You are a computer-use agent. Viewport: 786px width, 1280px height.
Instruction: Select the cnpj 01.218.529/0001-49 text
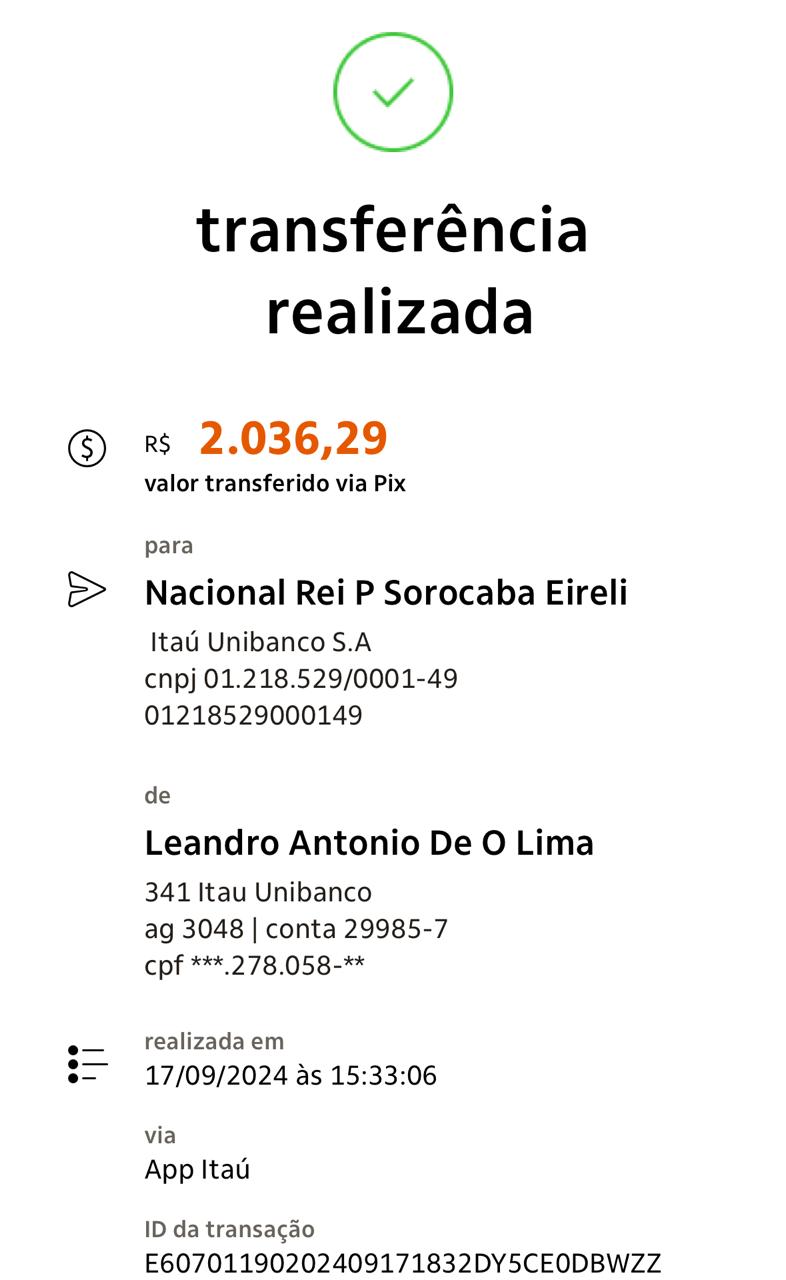(300, 678)
